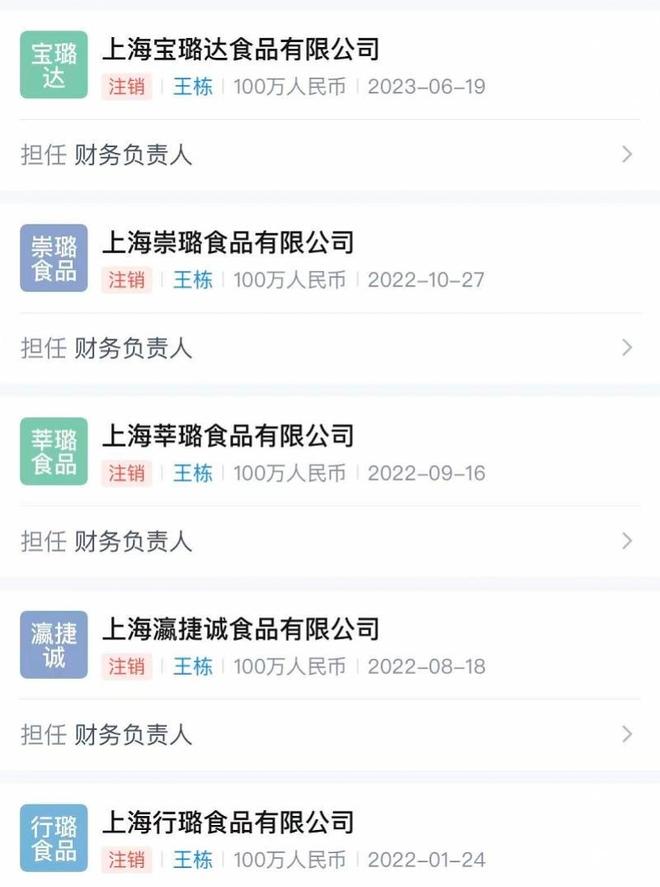Tap 王栋 name in 上海崇璐食品 entry
660x887 pixels.
coord(193,280)
